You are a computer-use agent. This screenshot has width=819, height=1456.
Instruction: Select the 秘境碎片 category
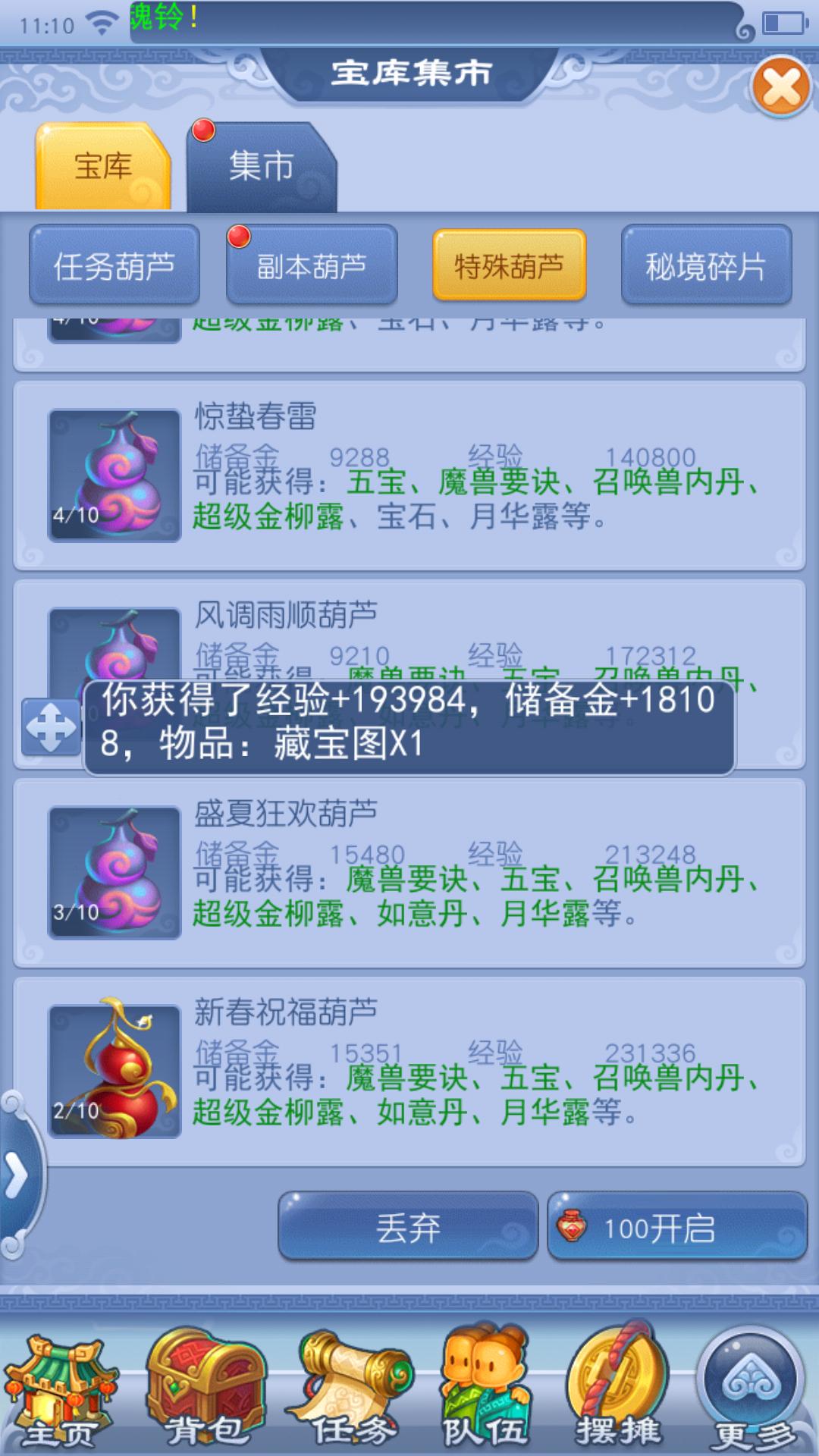point(706,265)
